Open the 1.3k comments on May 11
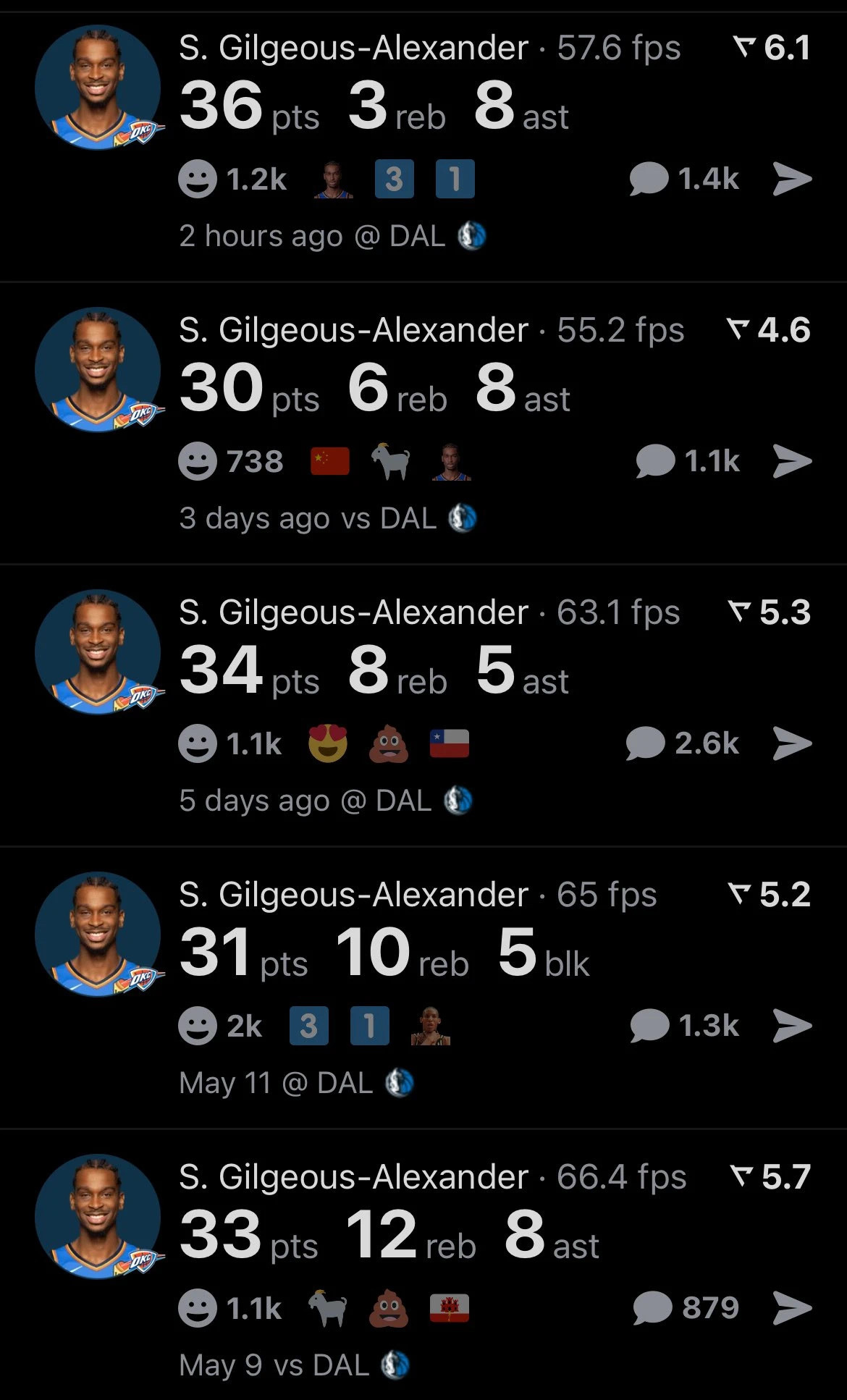The height and width of the screenshot is (1400, 847). click(x=684, y=1026)
